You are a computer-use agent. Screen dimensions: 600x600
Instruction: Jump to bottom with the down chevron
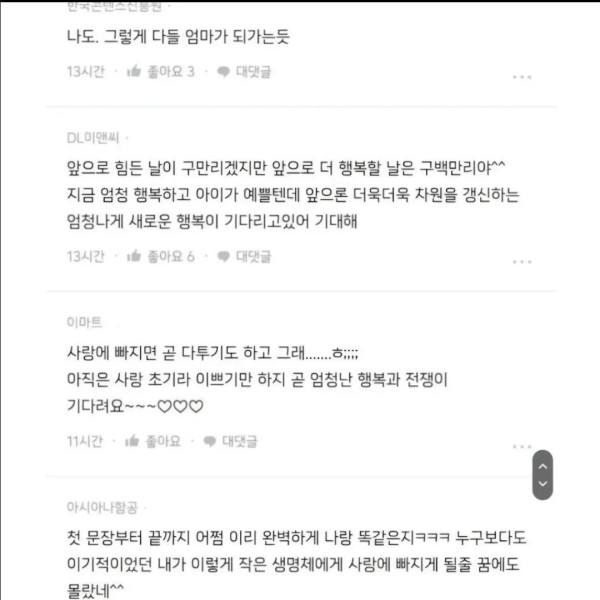coord(543,485)
